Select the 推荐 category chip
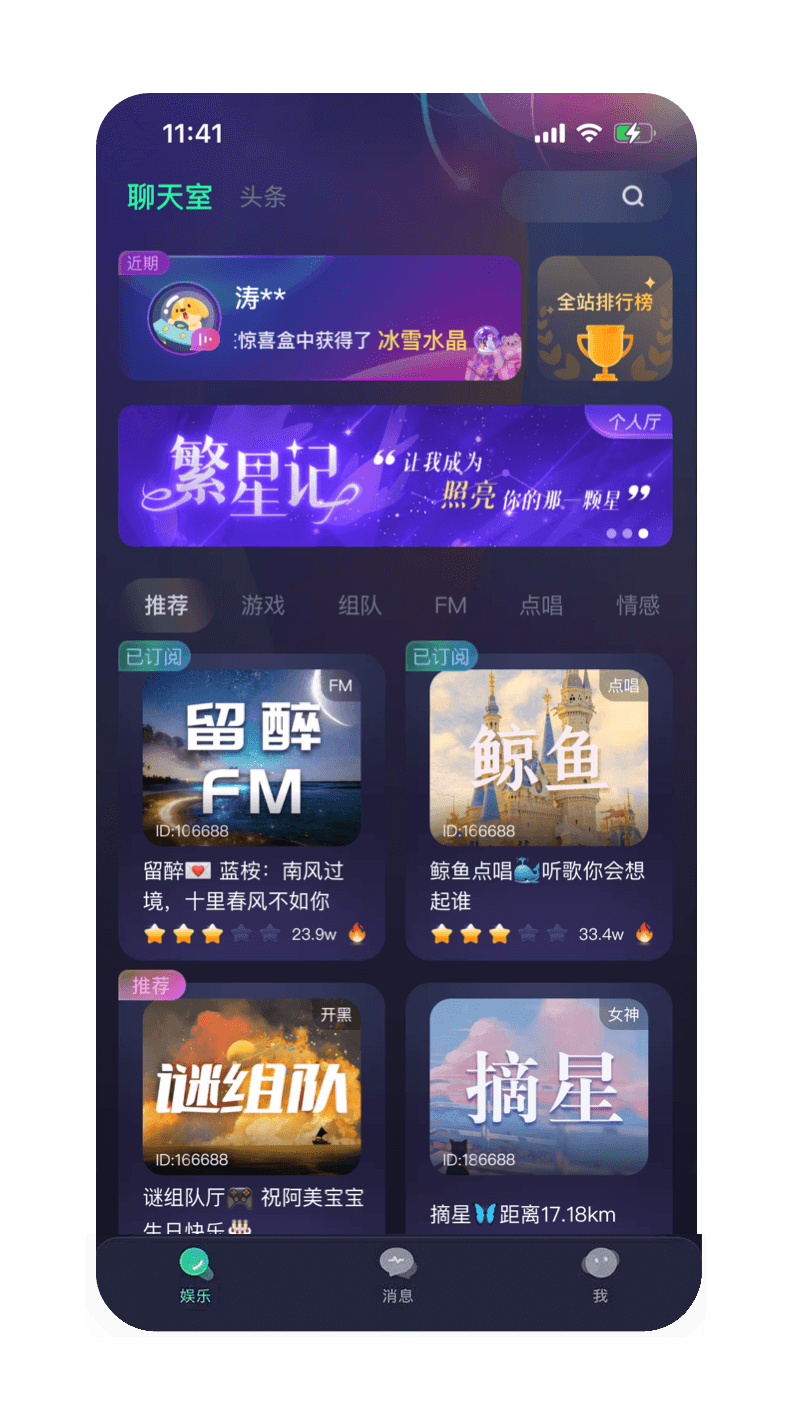The image size is (792, 1408). pos(166,605)
